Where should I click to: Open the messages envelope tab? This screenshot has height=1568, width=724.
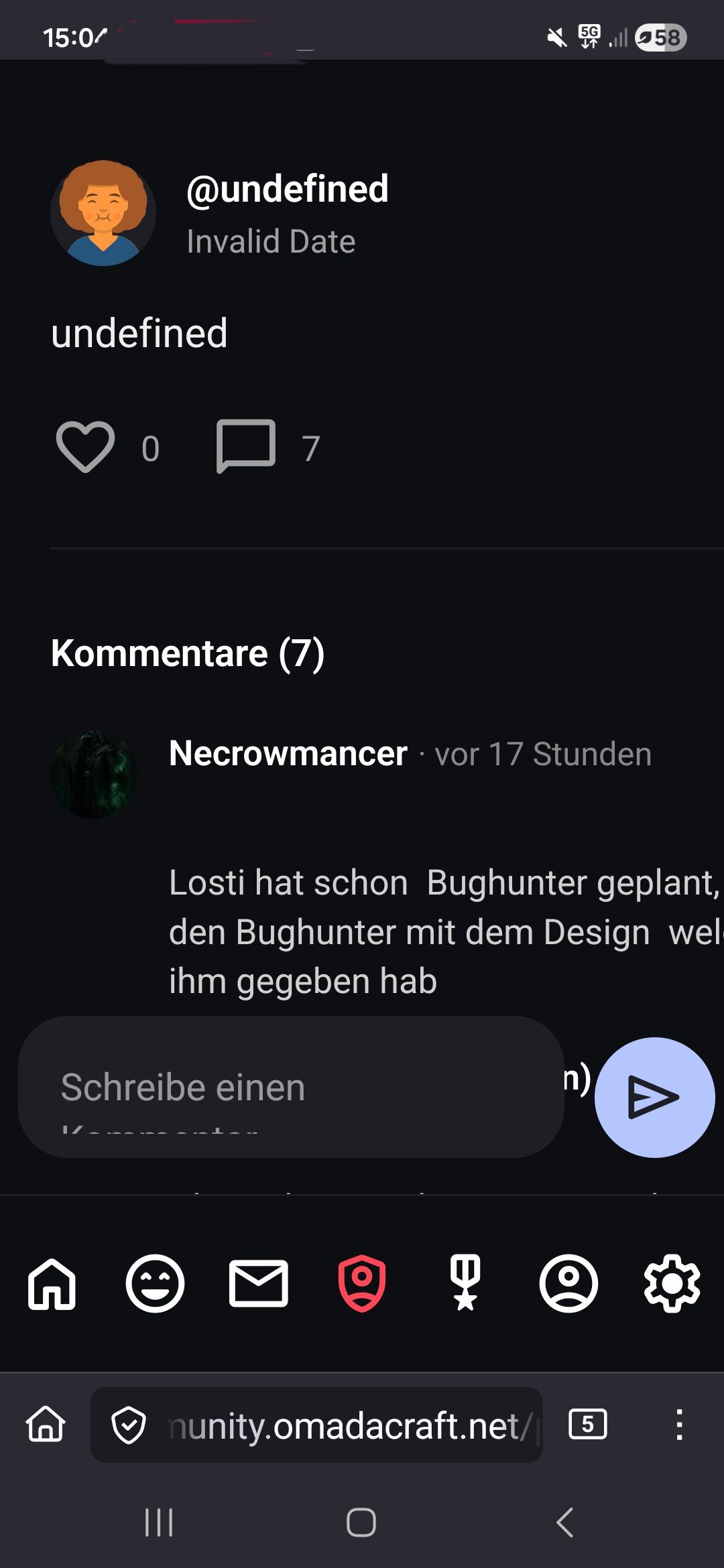tap(259, 1283)
